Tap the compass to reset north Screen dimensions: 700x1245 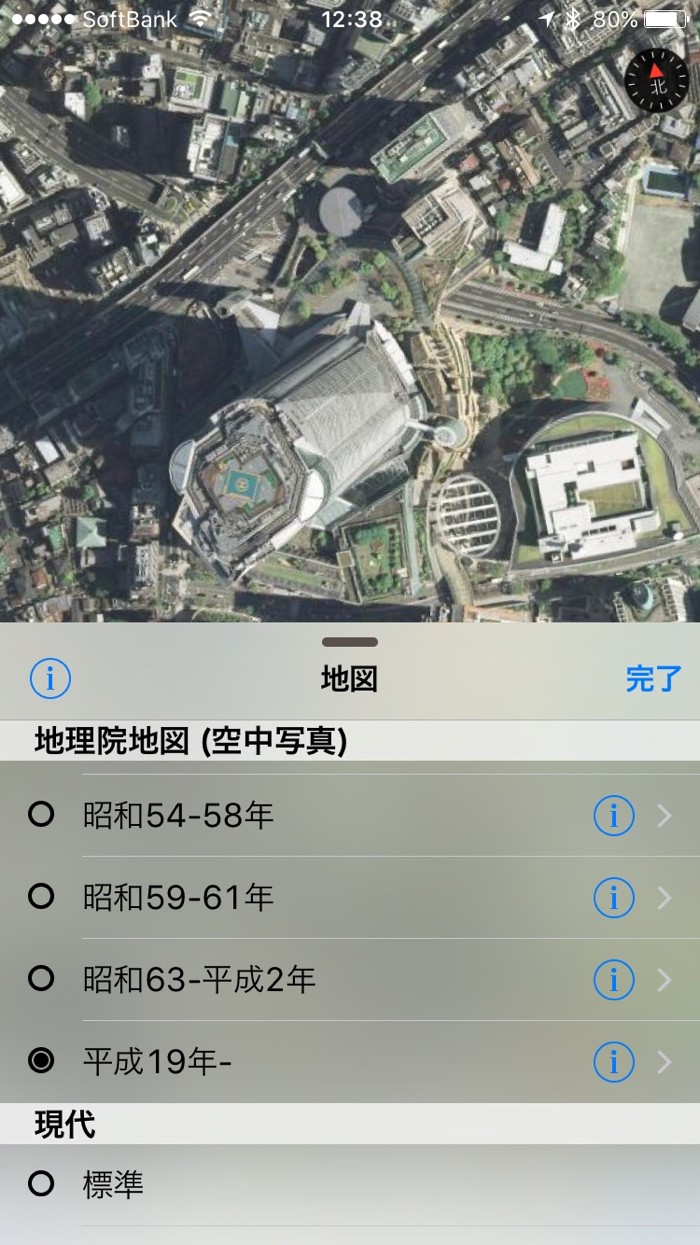pyautogui.click(x=656, y=82)
